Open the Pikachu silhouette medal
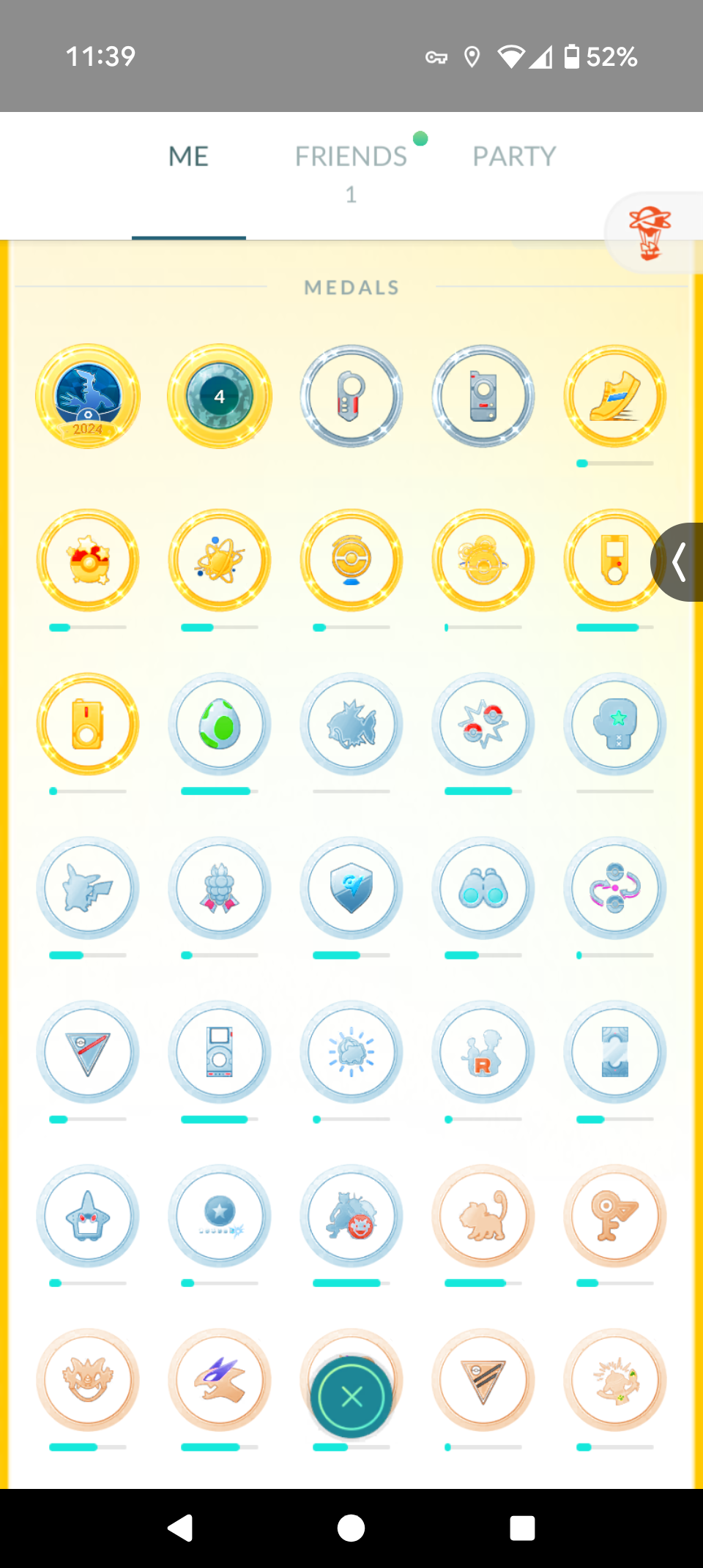This screenshot has width=703, height=1568. [x=88, y=888]
